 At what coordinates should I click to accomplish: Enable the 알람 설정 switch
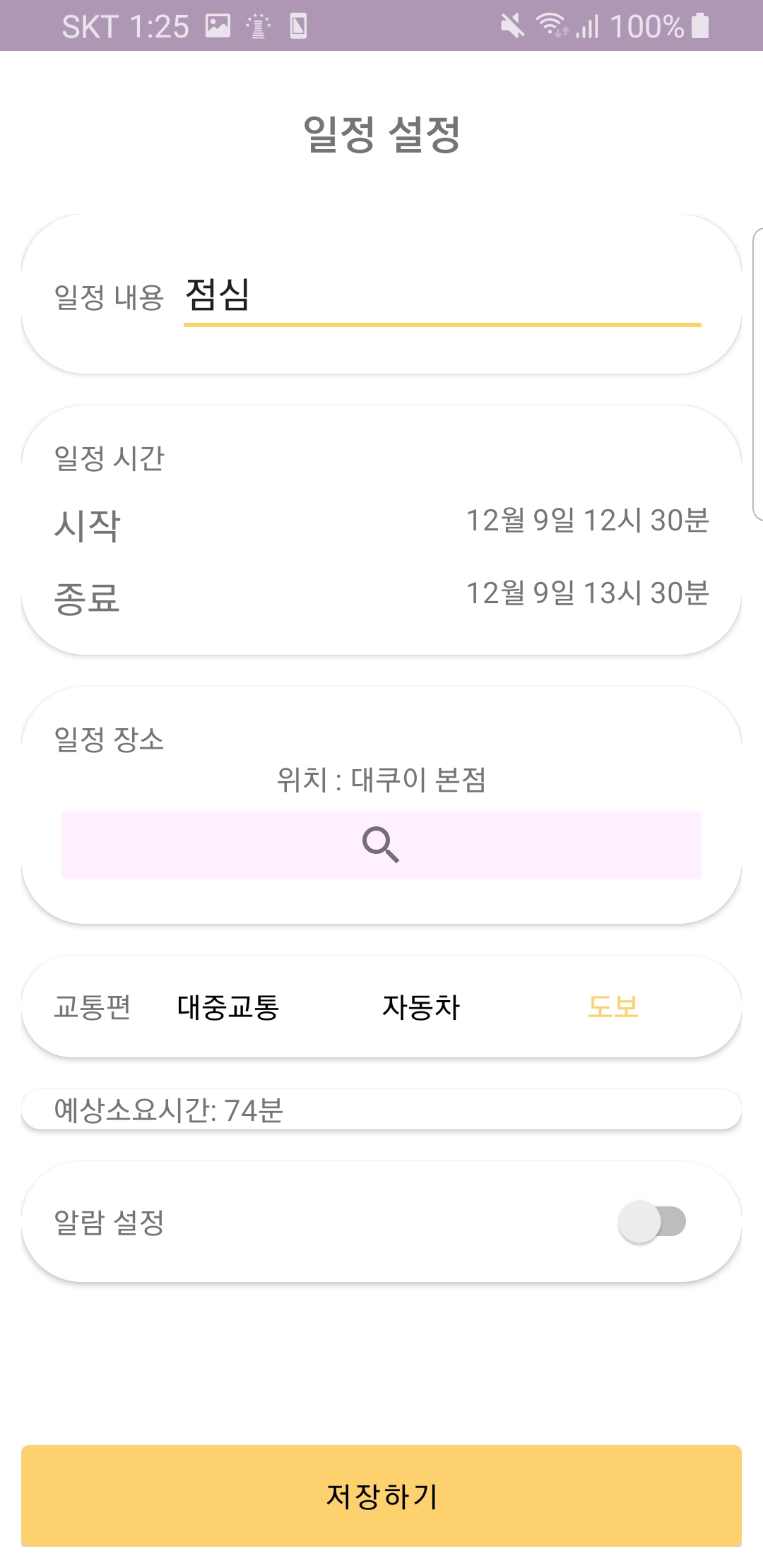652,1222
